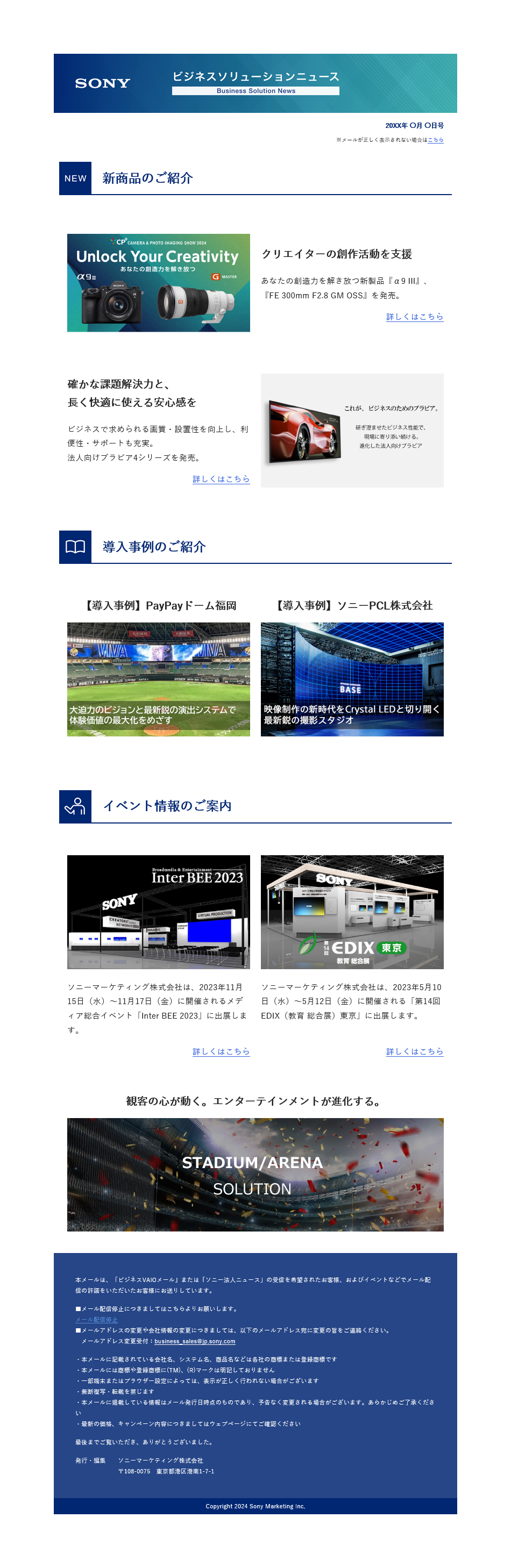
Task: Open 詳しくはこちら for Inter BEE 2023
Action: 221,1051
